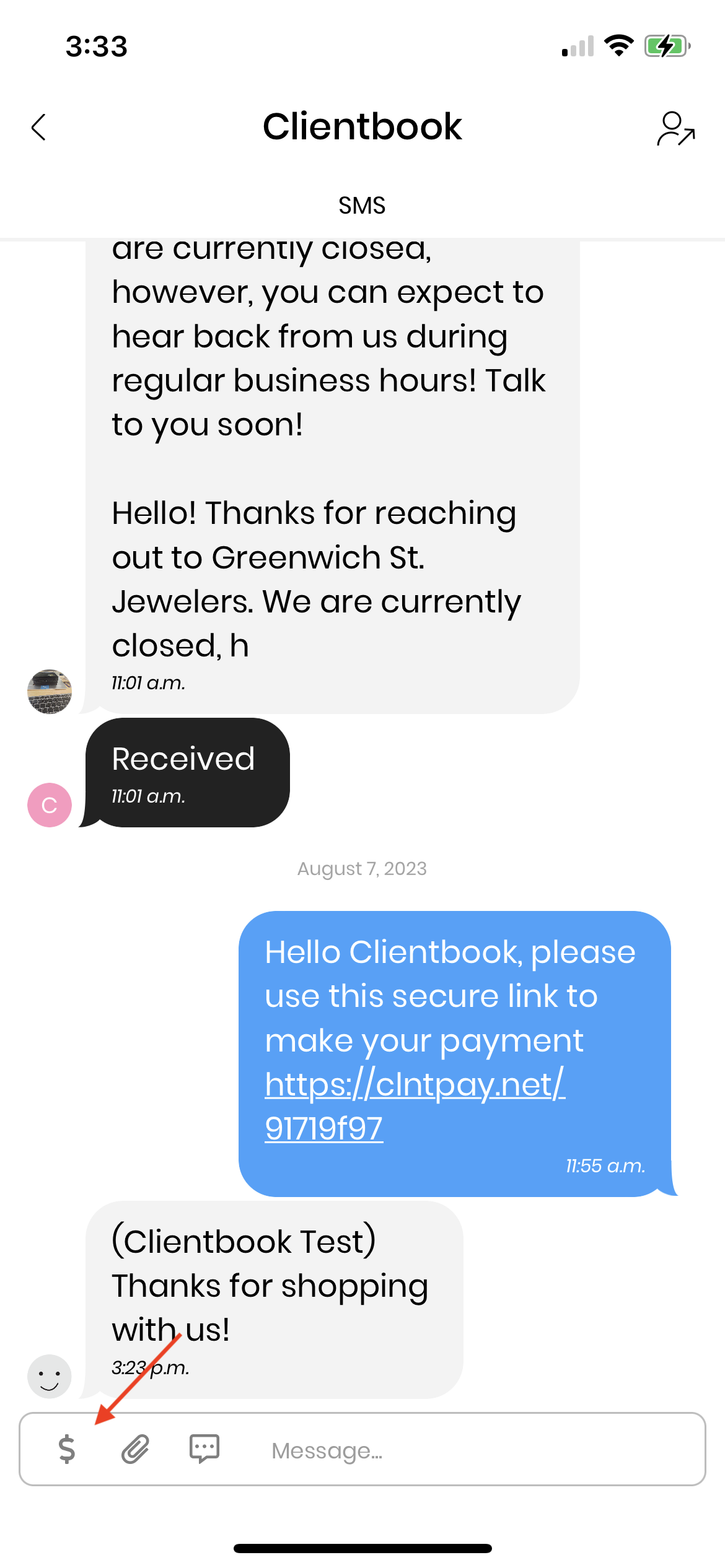Screen dimensions: 725x1568
Task: Tap the 3:33 clock in status bar
Action: tap(96, 46)
